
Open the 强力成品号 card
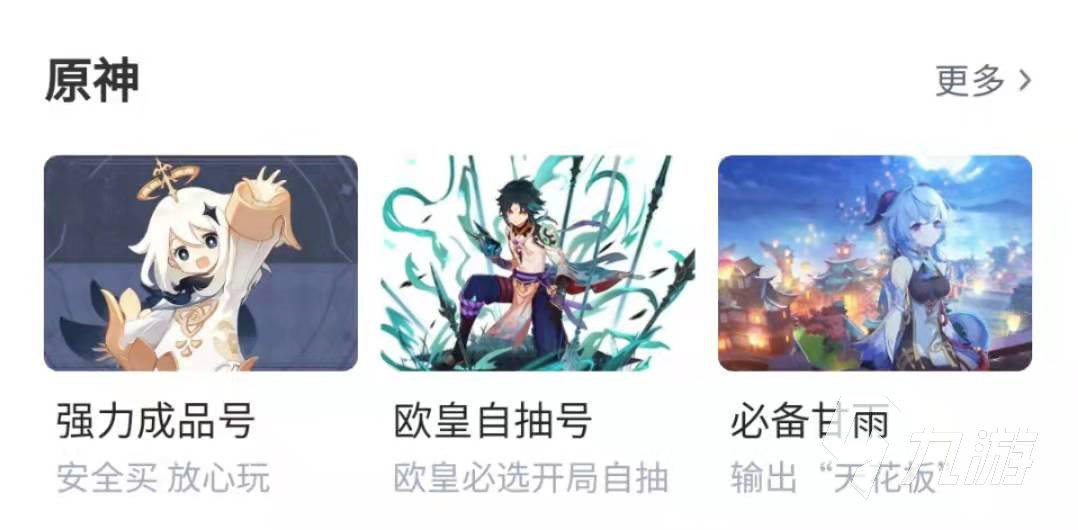coord(200,264)
